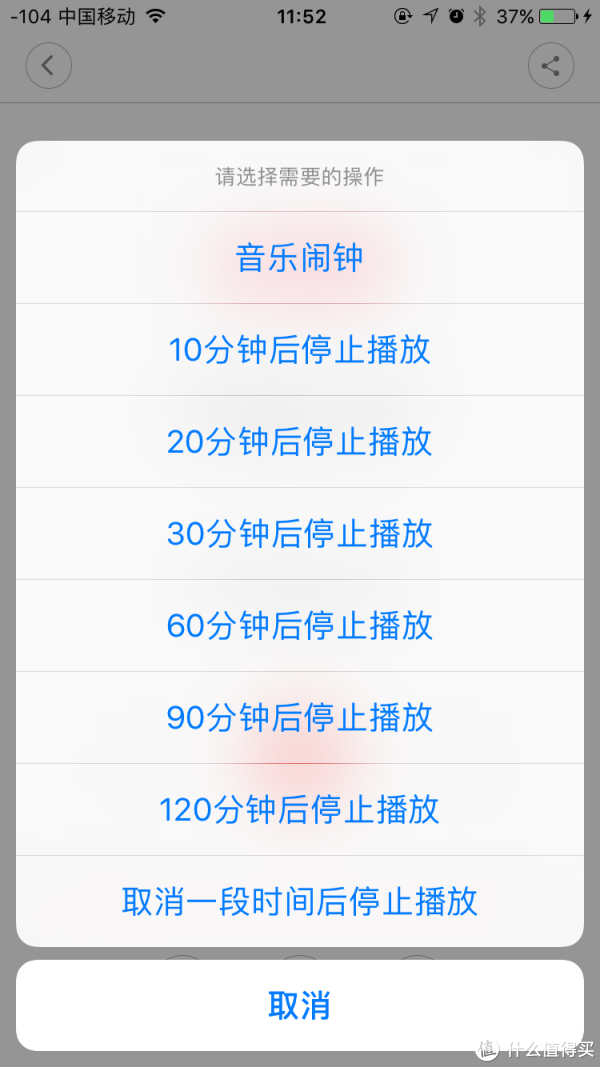Tap 120分钟后停止播放
This screenshot has width=600, height=1067.
[x=299, y=809]
